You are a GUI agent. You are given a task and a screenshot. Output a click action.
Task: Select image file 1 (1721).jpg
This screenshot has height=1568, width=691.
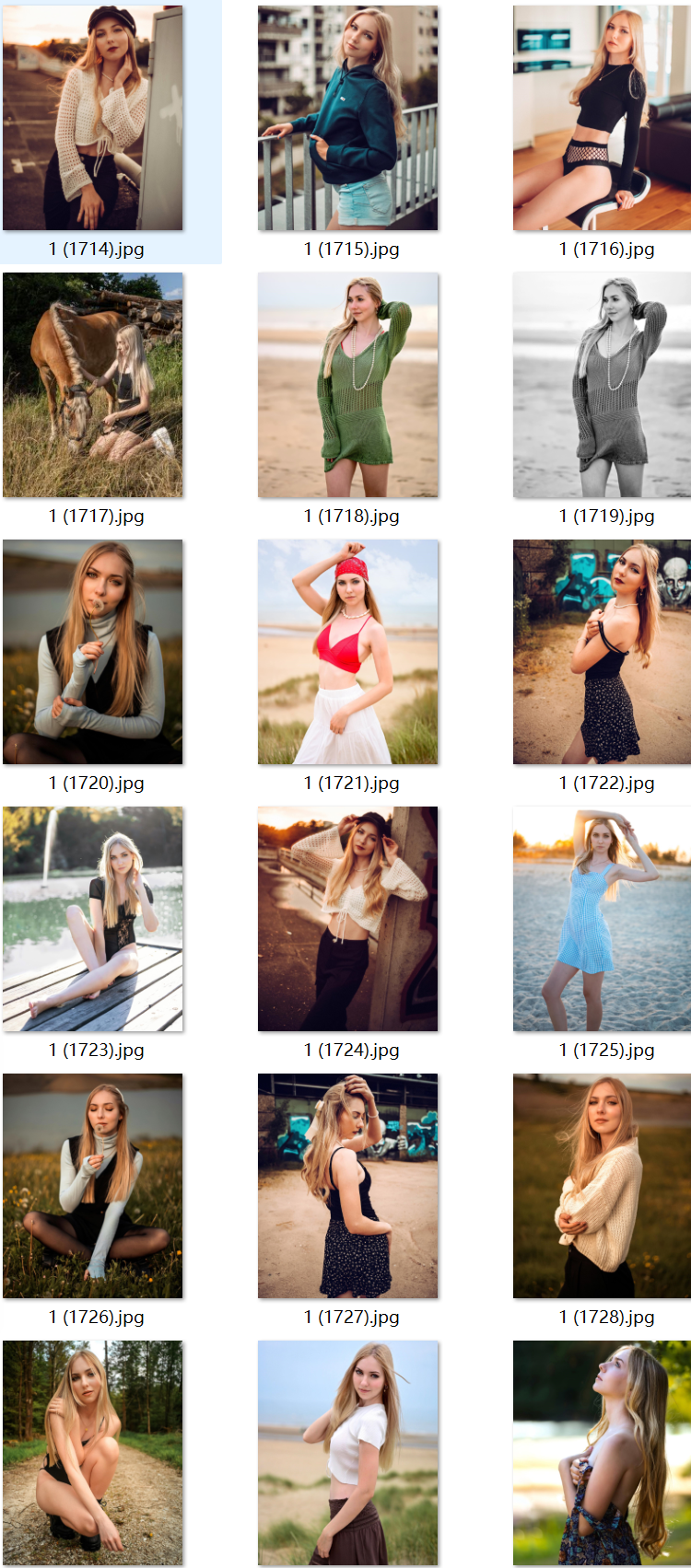click(347, 652)
